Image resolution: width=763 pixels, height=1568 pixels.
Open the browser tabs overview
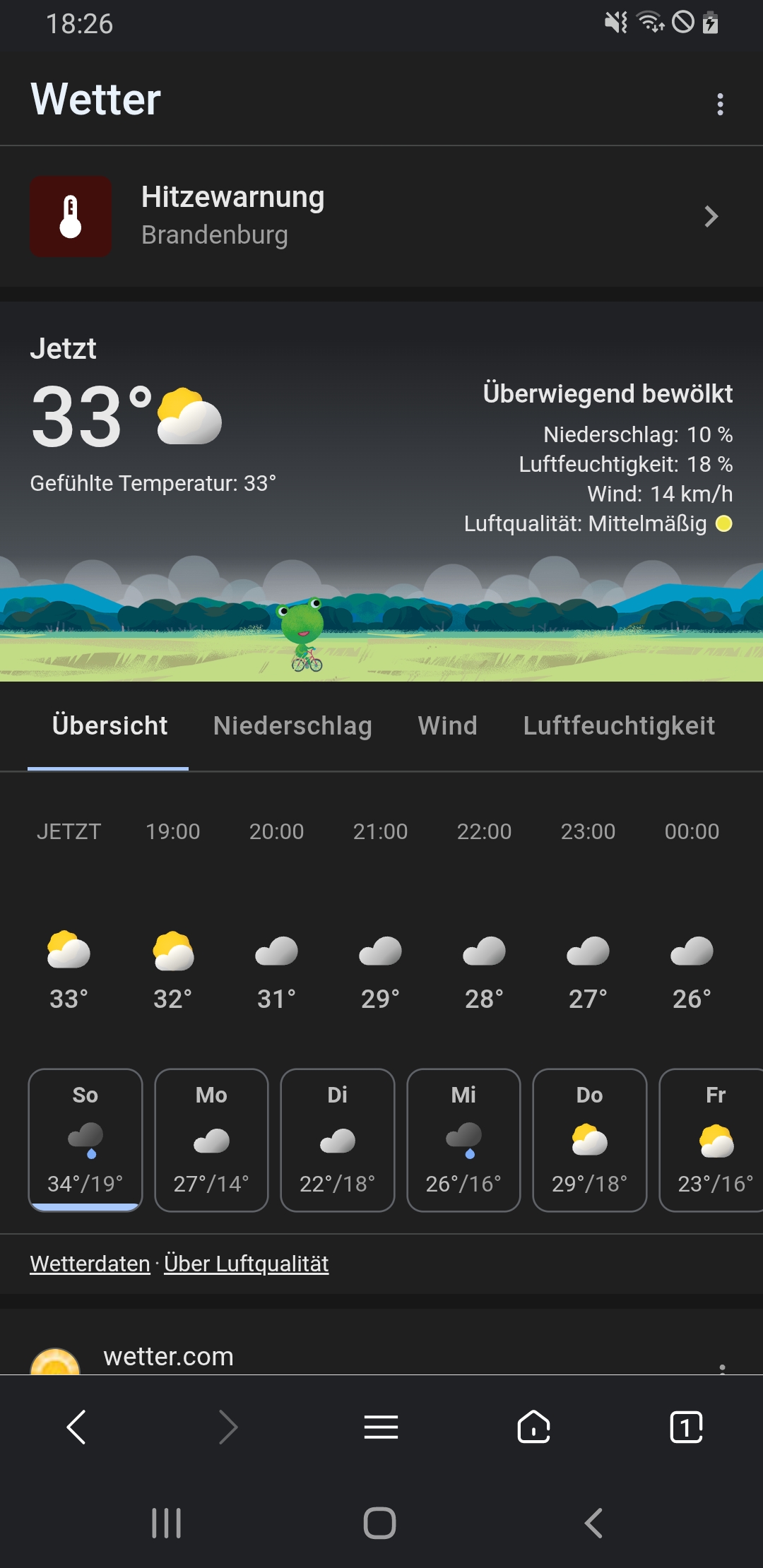[686, 1427]
